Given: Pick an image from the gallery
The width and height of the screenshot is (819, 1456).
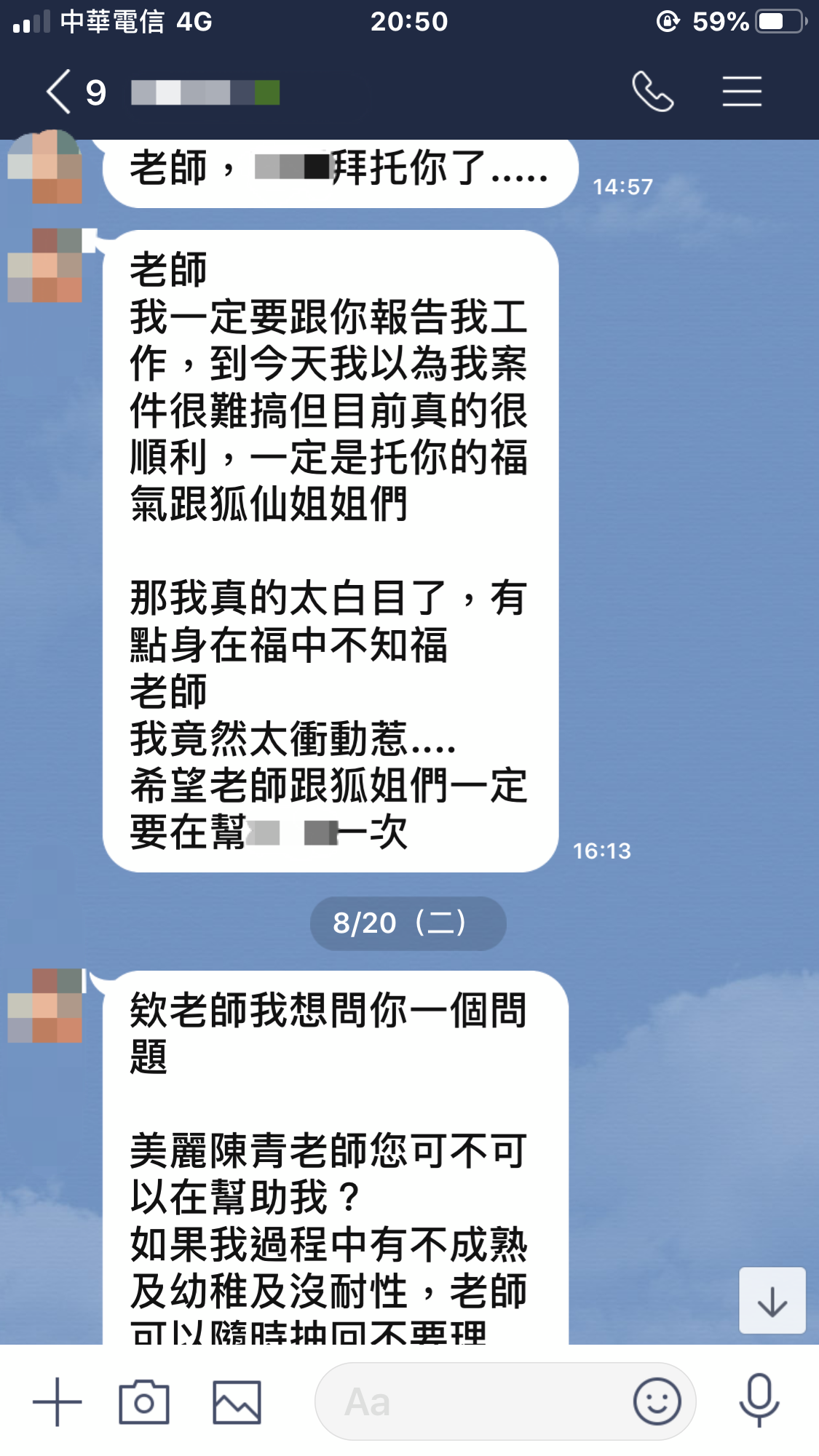Looking at the screenshot, I should click(237, 1401).
